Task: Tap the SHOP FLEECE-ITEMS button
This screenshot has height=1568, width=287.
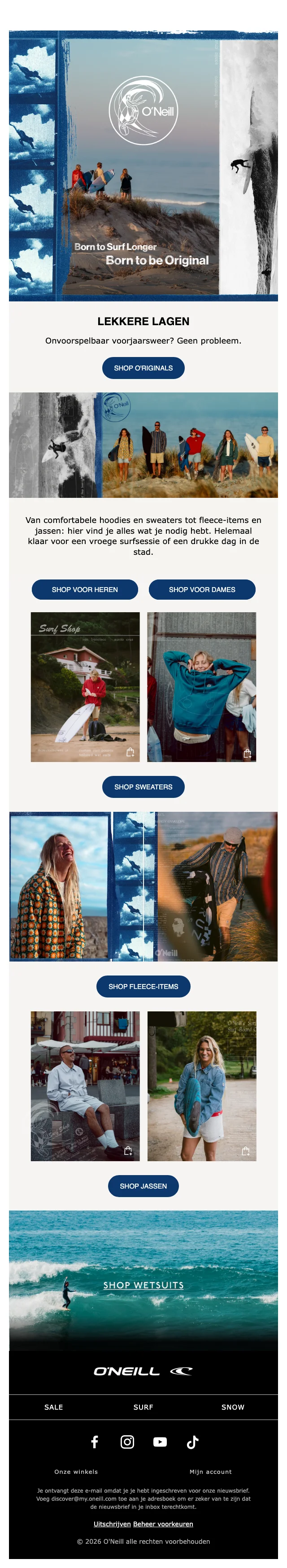Action: 143,986
